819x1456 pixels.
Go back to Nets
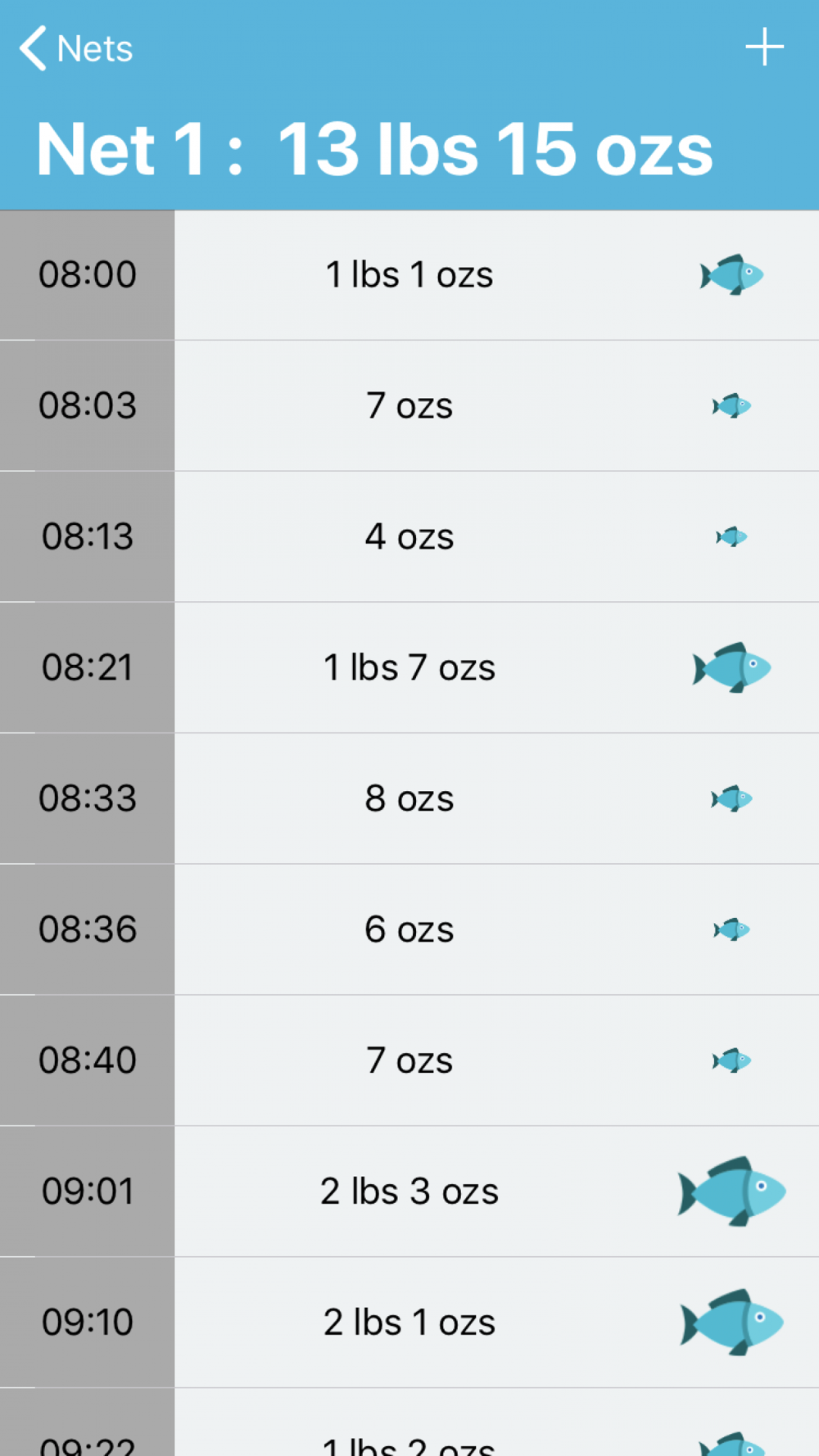point(76,48)
